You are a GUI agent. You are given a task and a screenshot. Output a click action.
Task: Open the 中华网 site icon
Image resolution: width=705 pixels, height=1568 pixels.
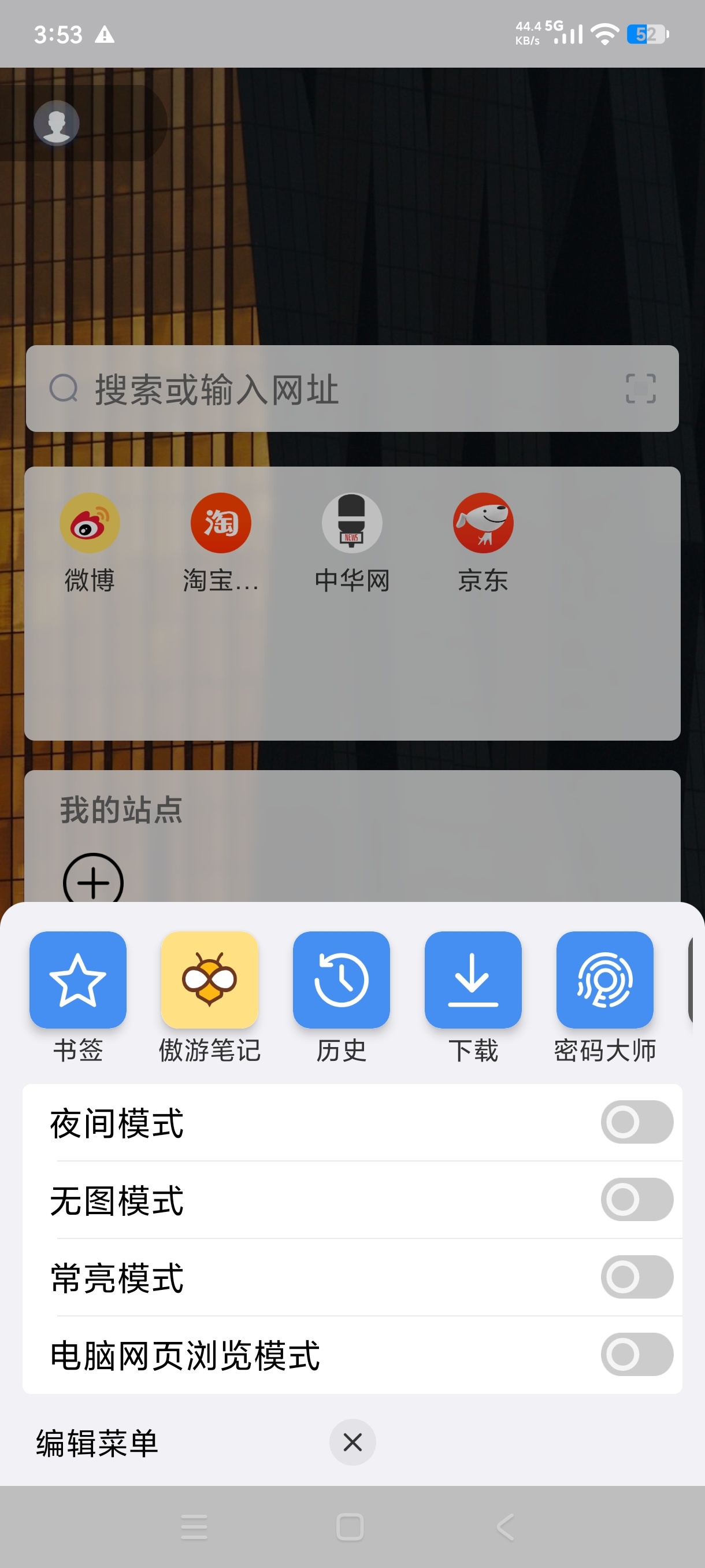tap(352, 522)
